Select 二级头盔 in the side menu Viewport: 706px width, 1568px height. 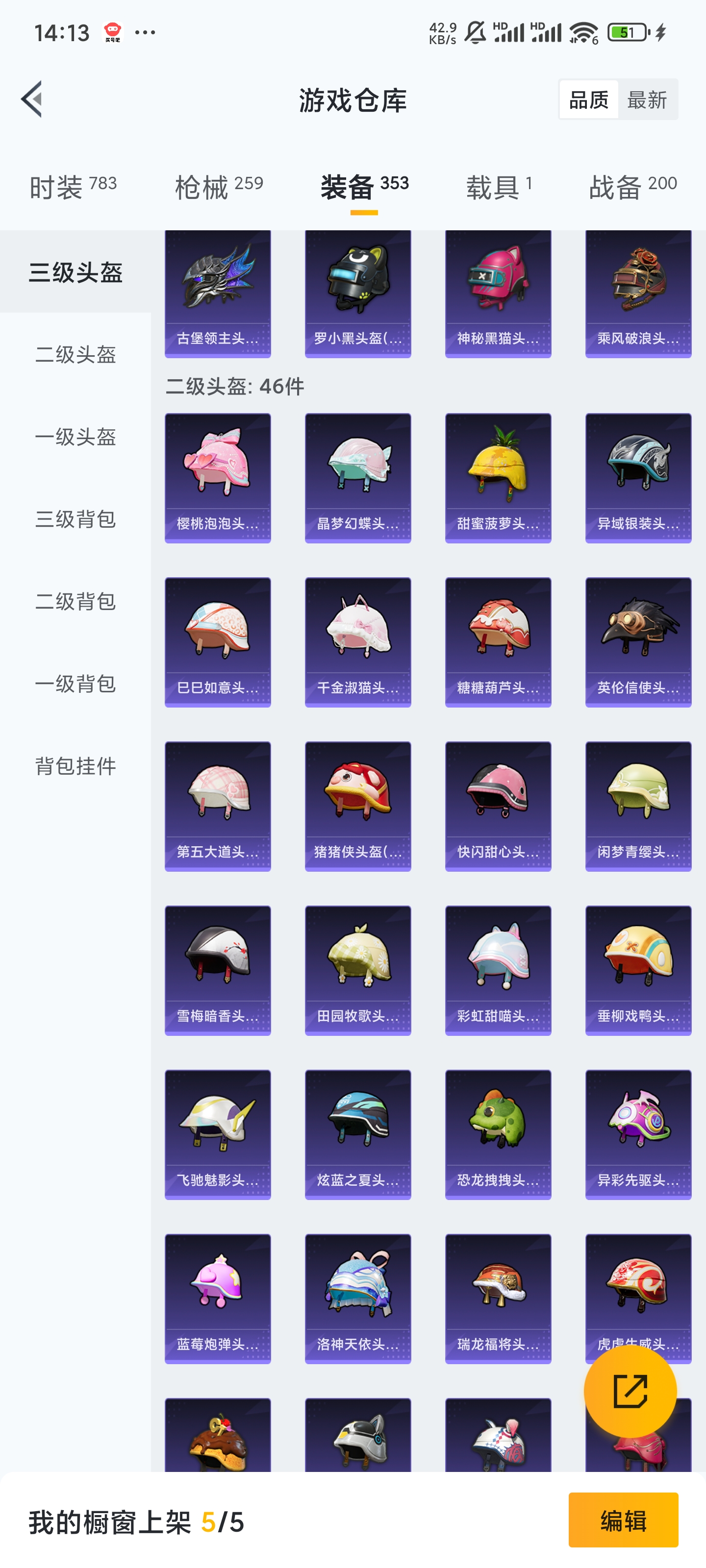pyautogui.click(x=76, y=354)
